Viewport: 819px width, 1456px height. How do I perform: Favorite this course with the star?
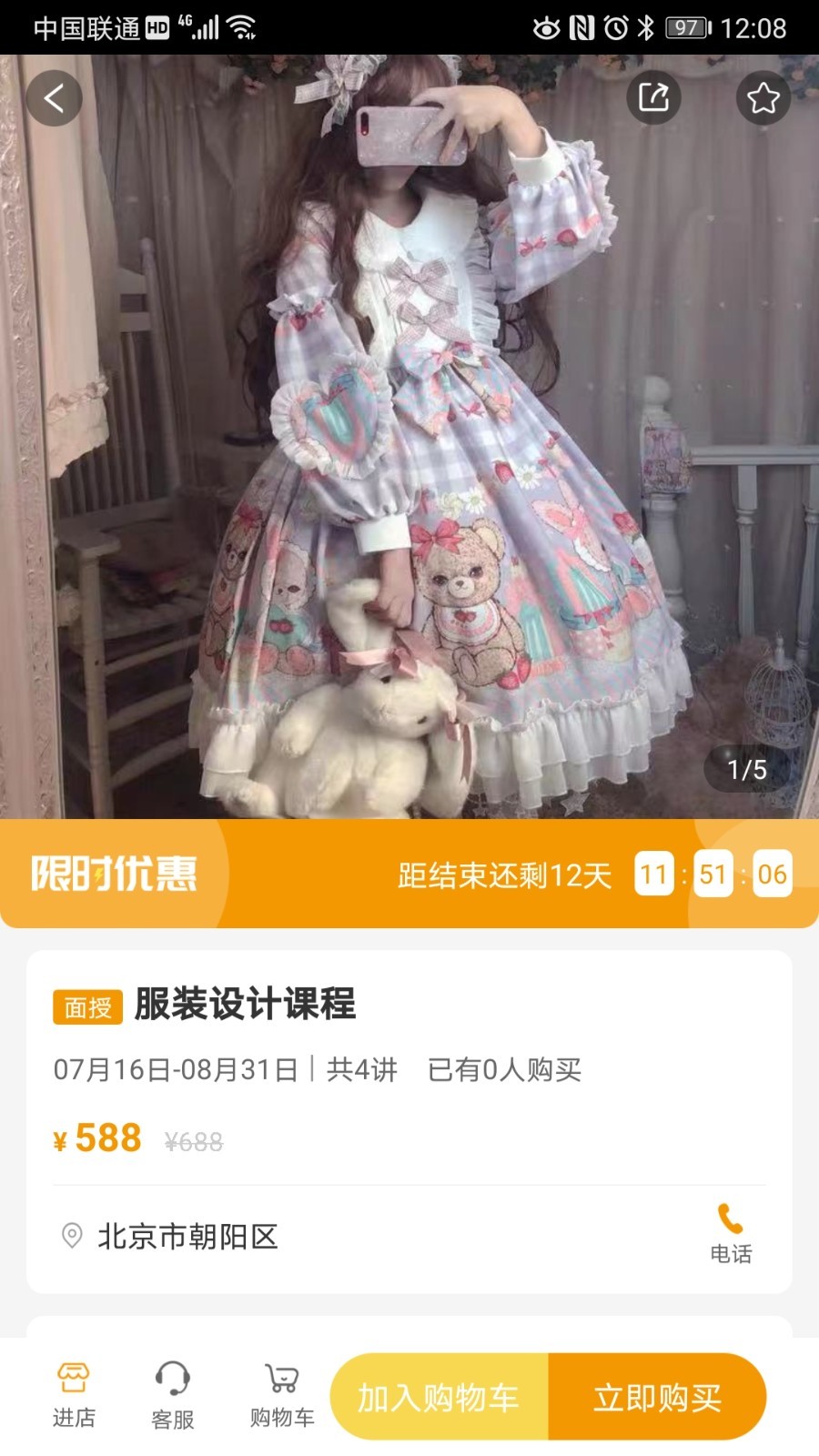[763, 97]
